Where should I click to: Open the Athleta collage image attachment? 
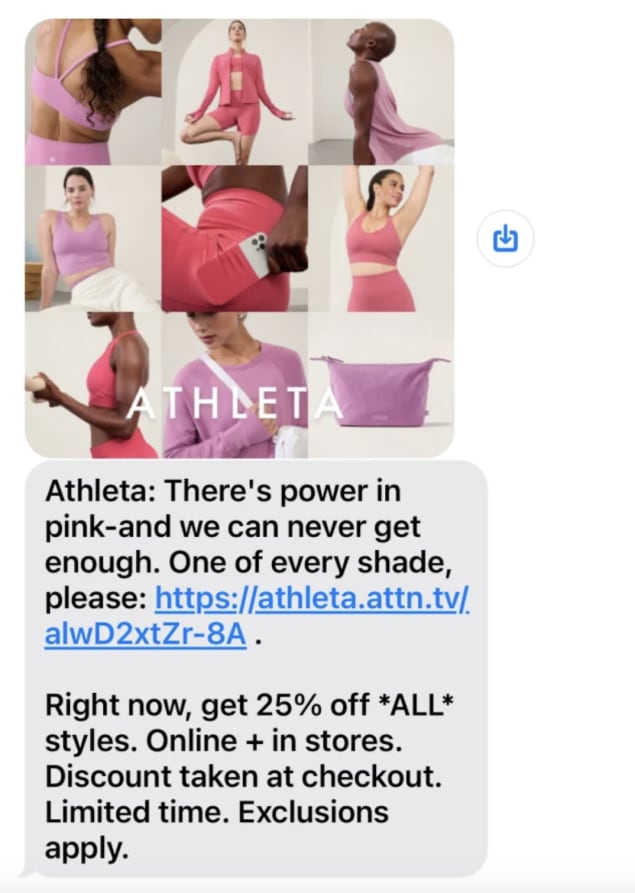[239, 238]
